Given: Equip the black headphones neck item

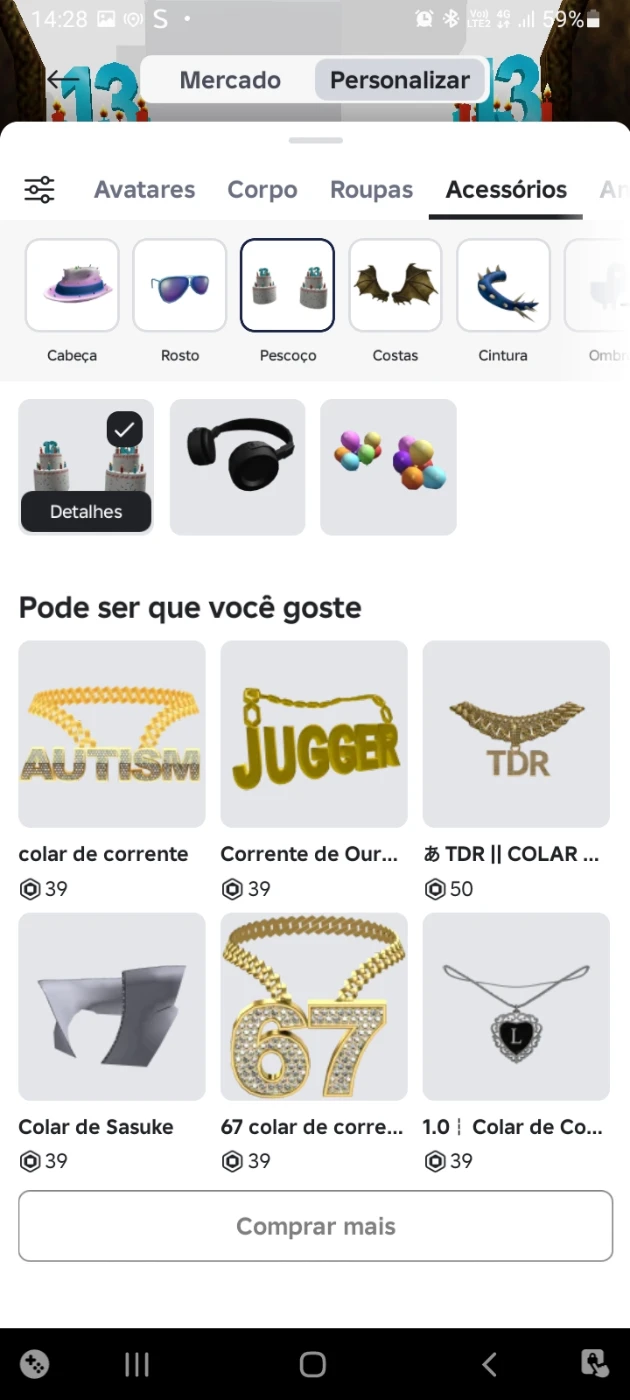Looking at the screenshot, I should point(238,467).
